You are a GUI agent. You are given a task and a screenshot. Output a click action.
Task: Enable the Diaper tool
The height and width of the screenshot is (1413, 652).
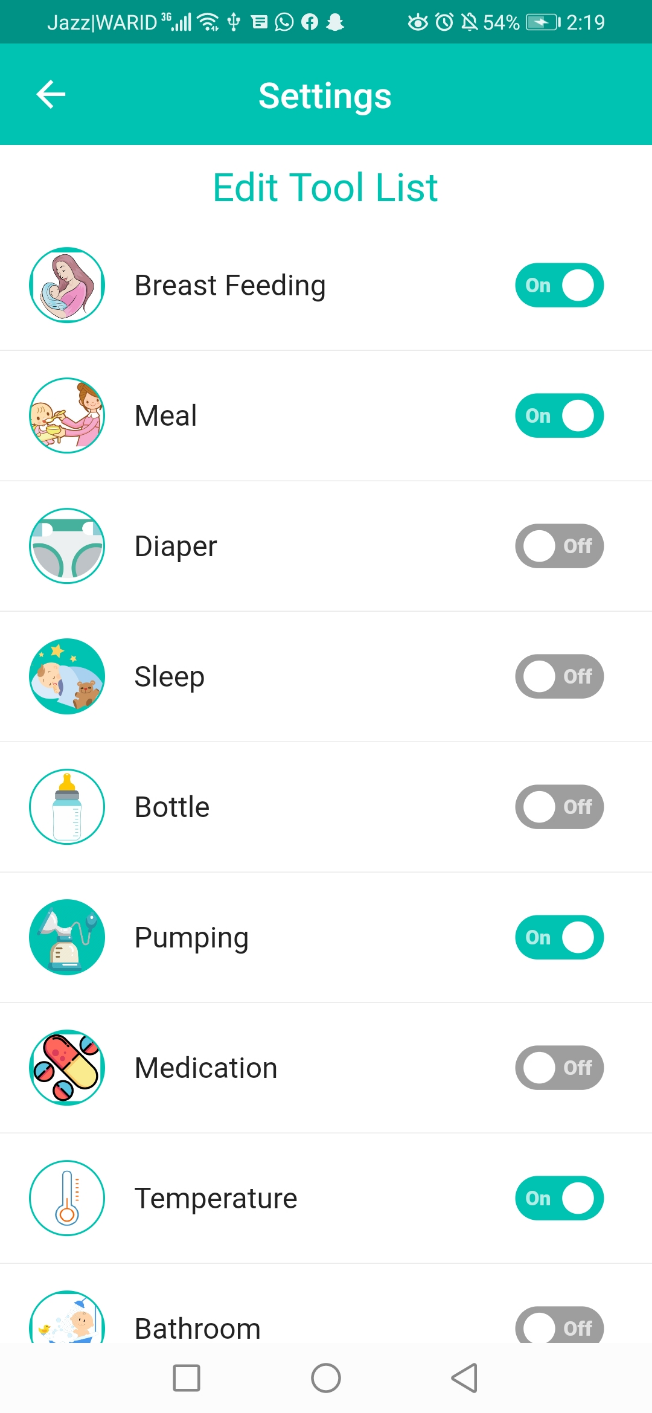click(559, 546)
